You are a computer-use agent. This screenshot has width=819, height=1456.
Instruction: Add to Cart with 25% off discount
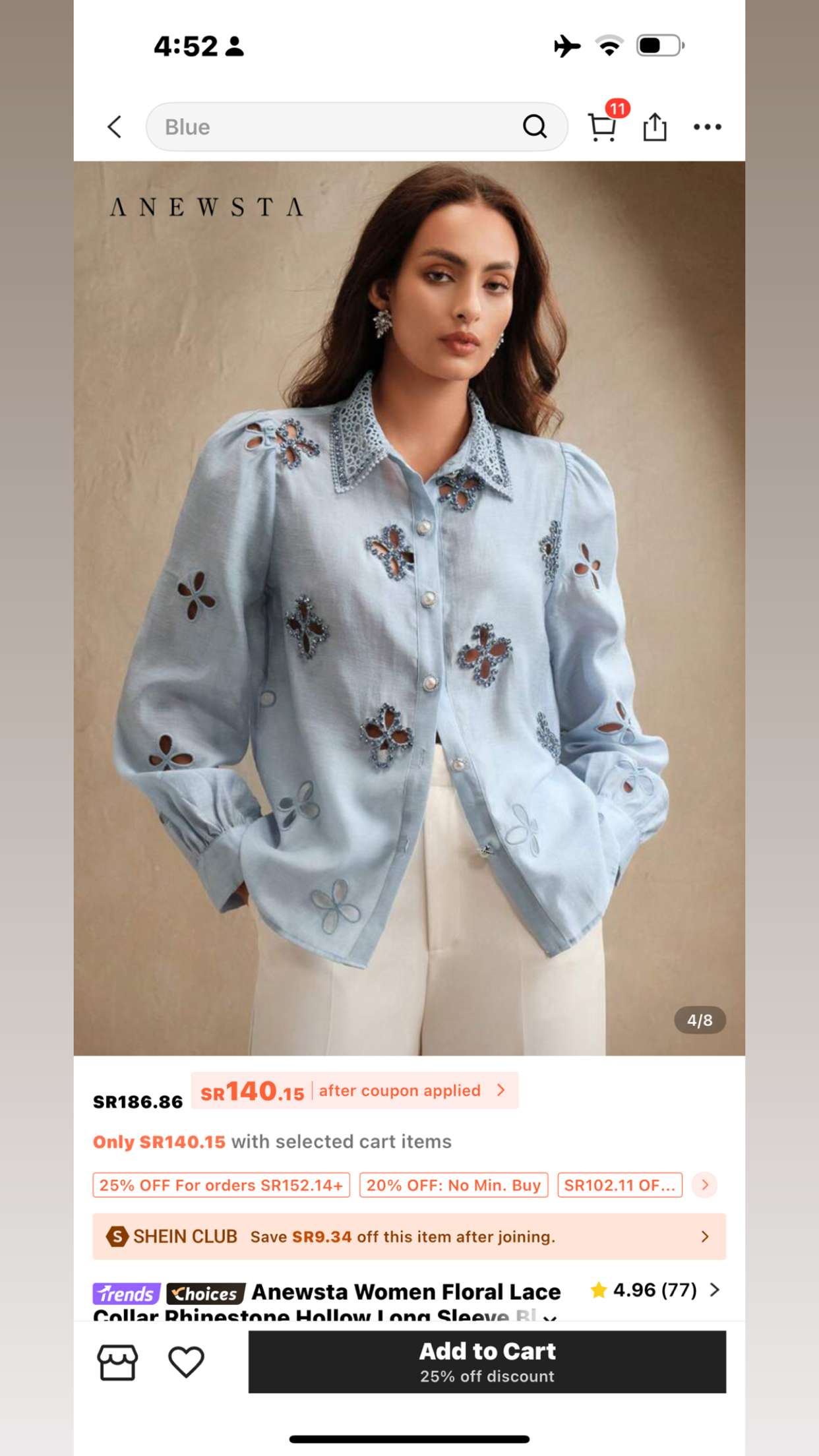(487, 1362)
